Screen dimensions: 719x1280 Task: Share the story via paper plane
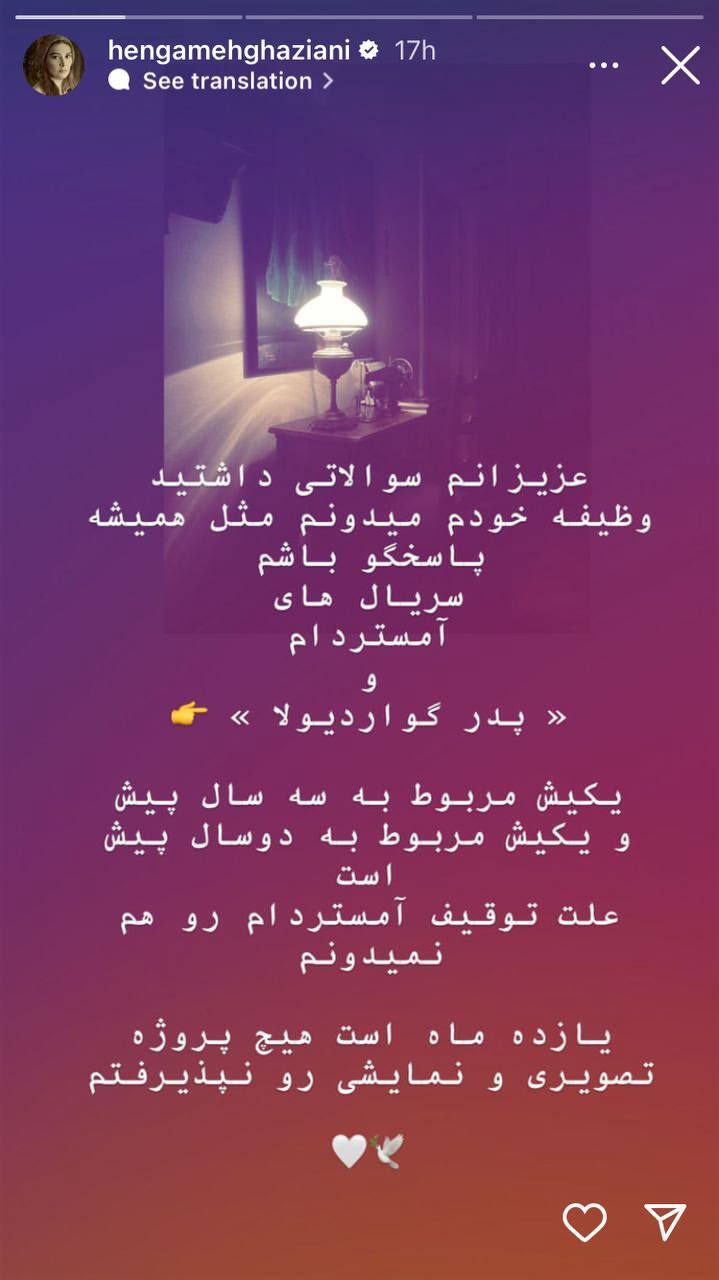665,1222
